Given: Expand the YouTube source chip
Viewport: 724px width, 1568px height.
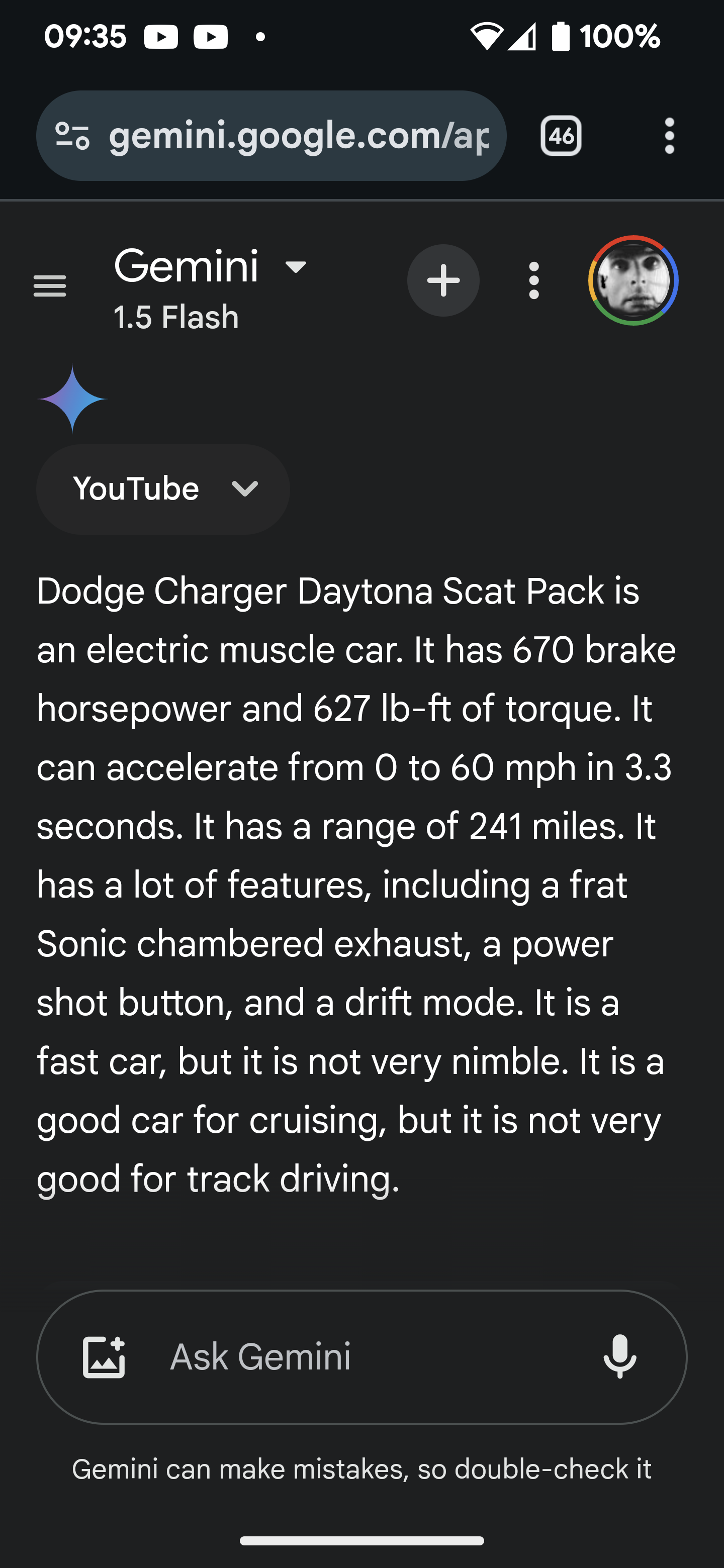Looking at the screenshot, I should tap(163, 489).
